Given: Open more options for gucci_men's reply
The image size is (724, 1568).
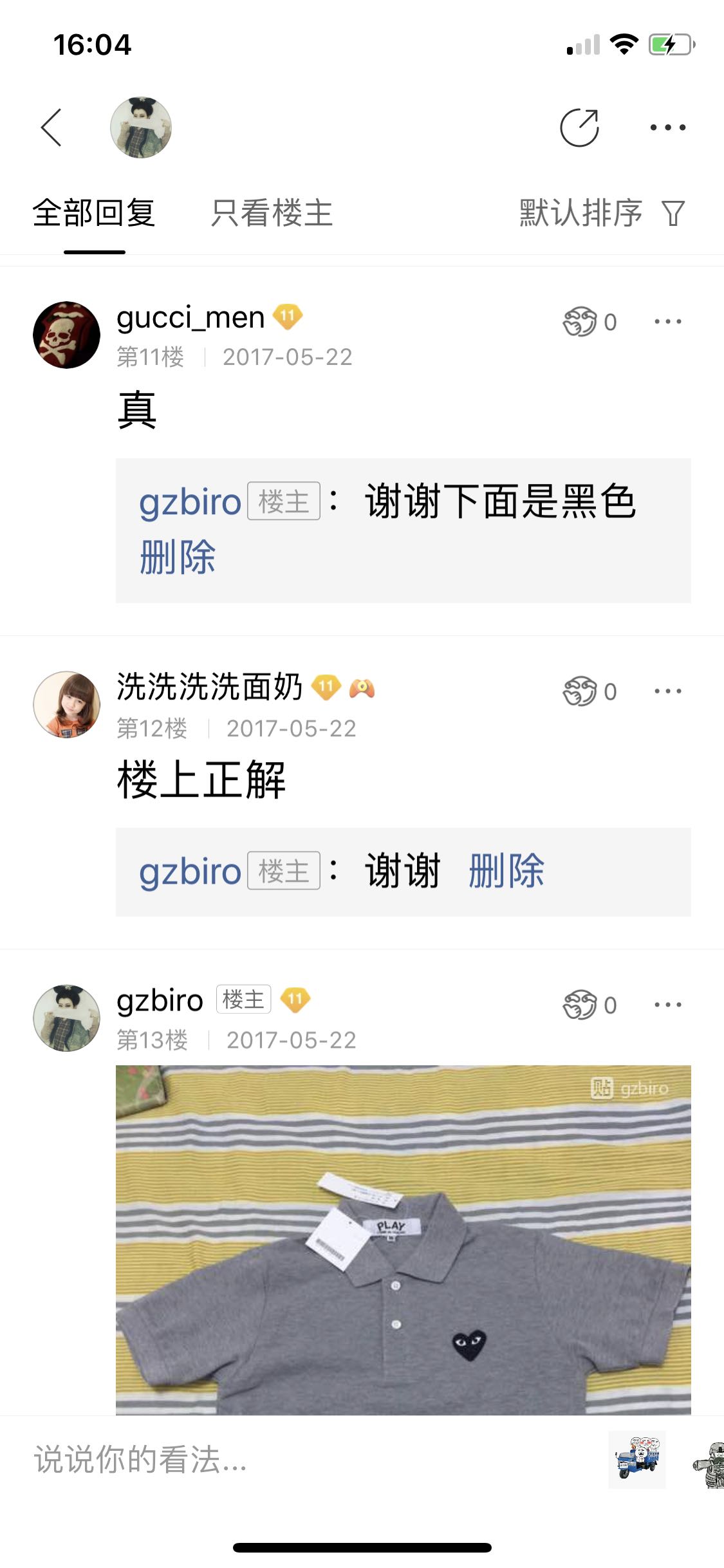Looking at the screenshot, I should (x=667, y=321).
